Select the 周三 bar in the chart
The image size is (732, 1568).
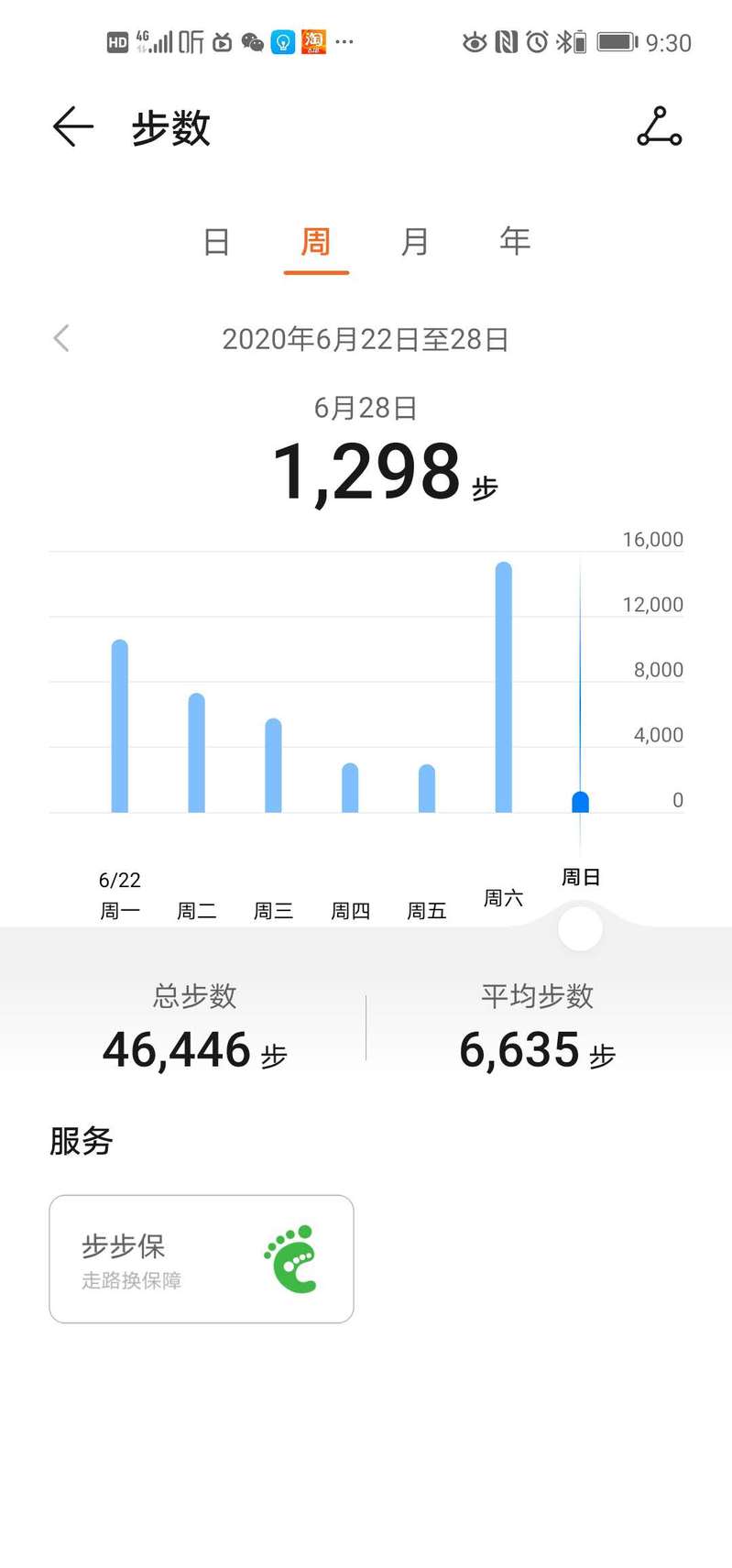pos(273,765)
